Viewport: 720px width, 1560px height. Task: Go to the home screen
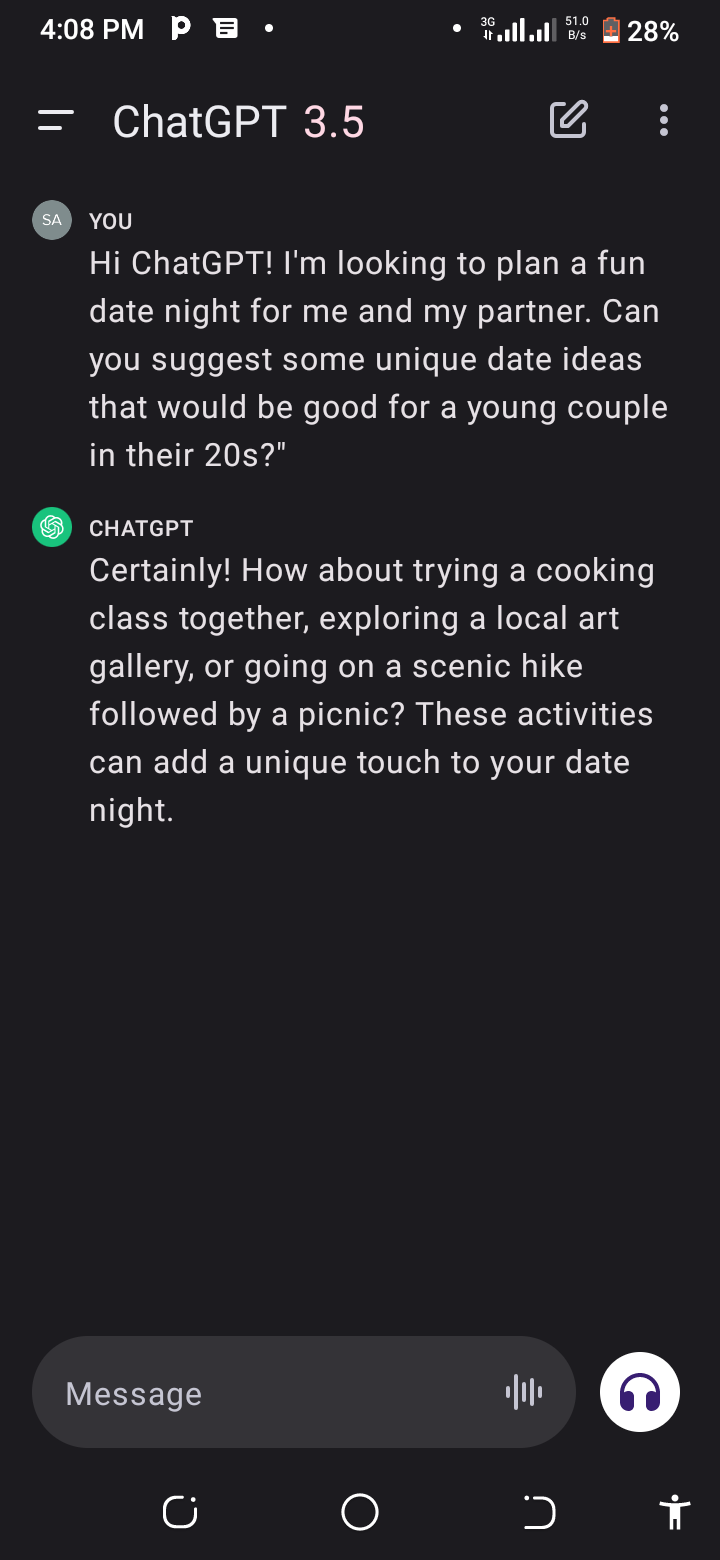pyautogui.click(x=360, y=1512)
